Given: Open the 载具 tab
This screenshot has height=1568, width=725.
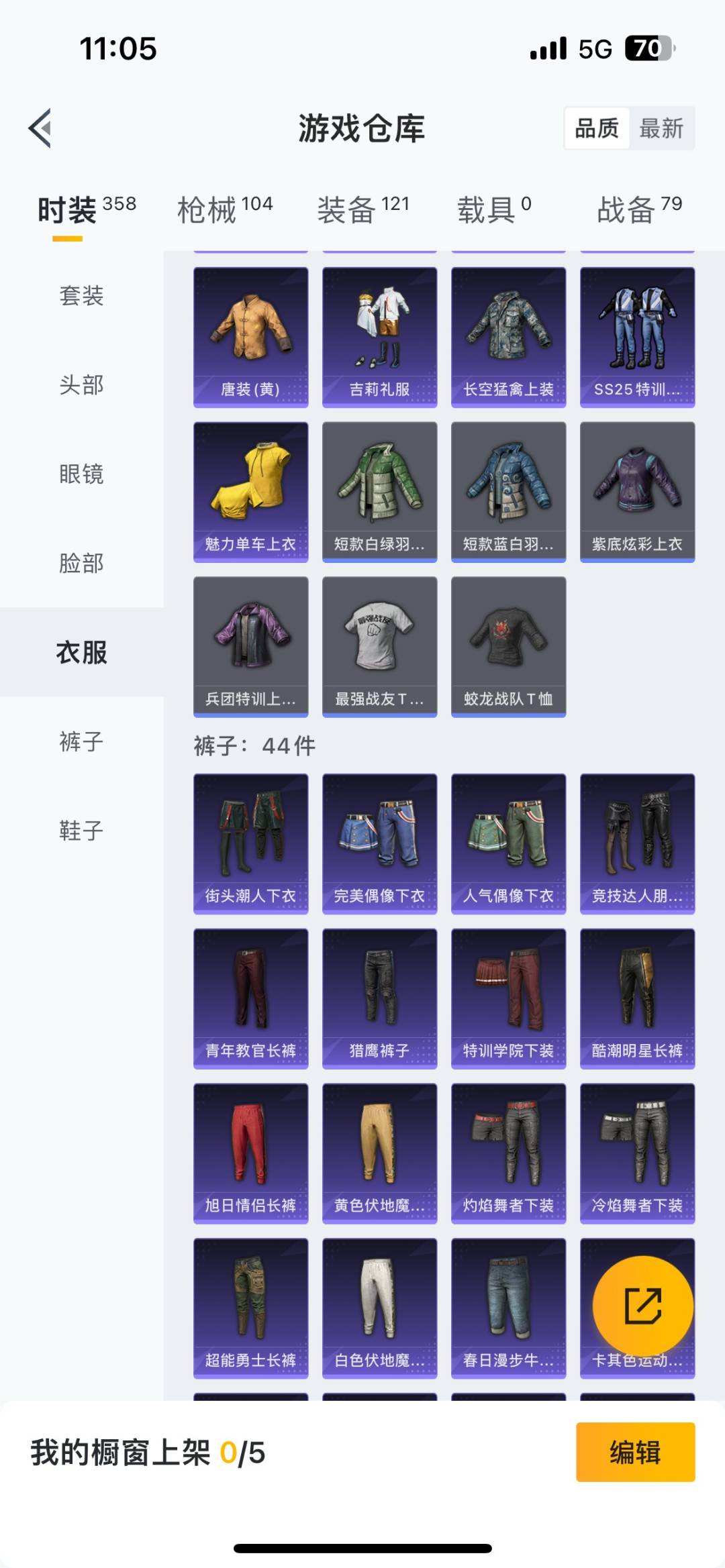Looking at the screenshot, I should click(x=493, y=209).
